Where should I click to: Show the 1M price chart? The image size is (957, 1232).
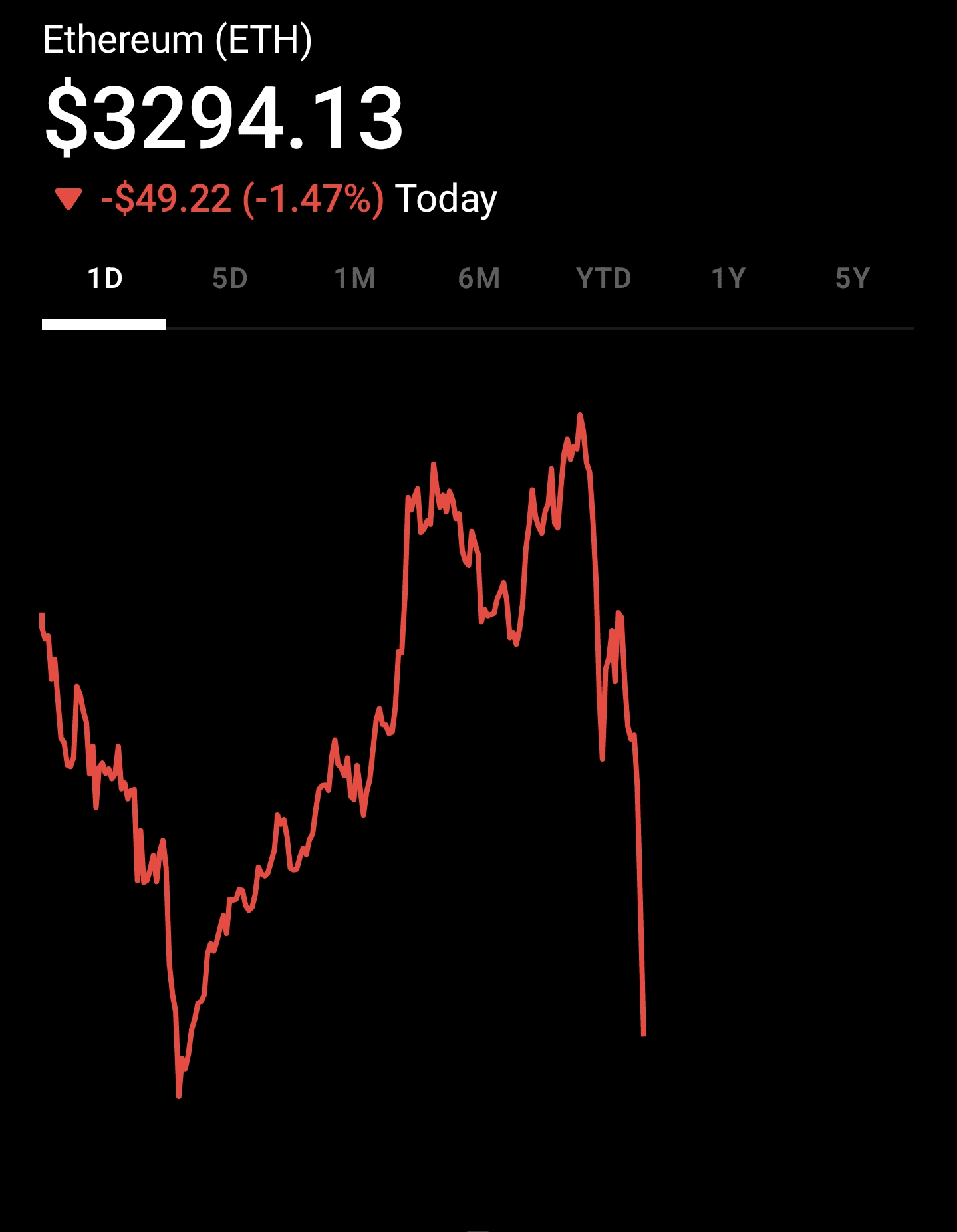[354, 279]
